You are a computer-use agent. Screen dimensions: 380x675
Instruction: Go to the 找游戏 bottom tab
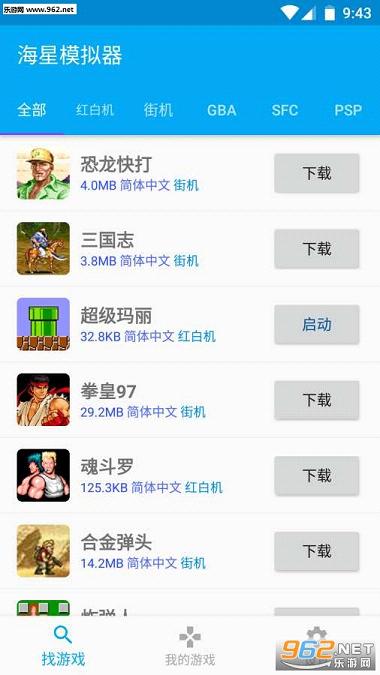point(63,646)
